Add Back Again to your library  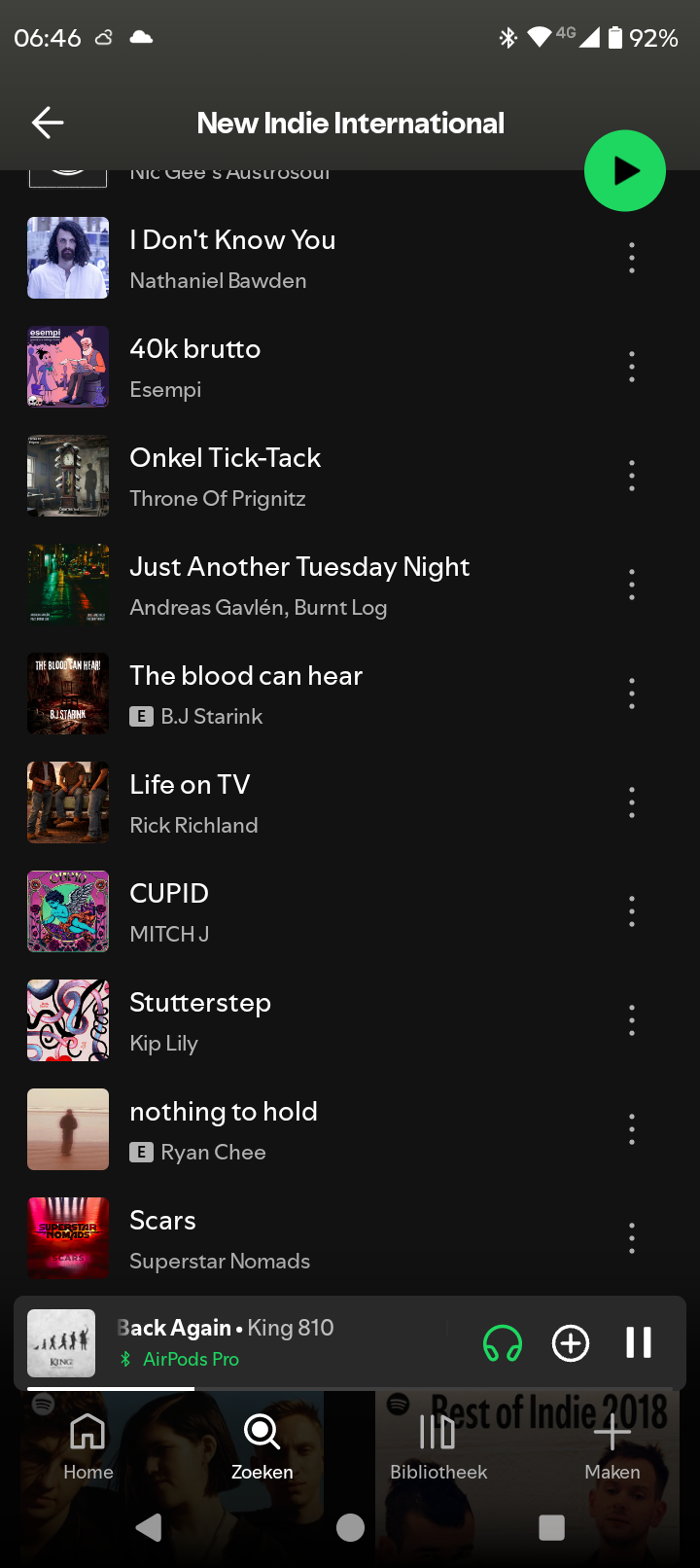571,1342
